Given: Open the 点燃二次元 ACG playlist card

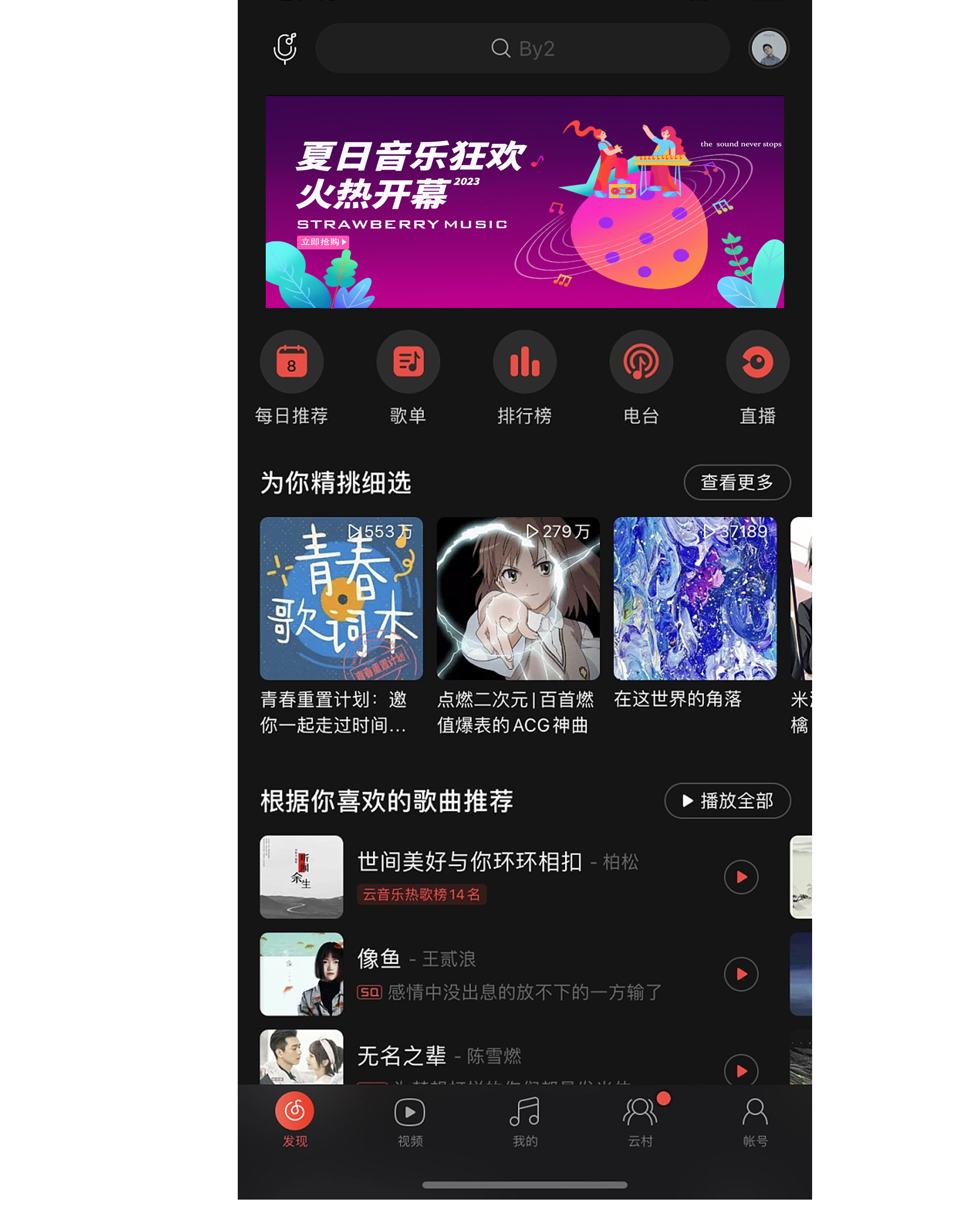Looking at the screenshot, I should click(x=518, y=598).
